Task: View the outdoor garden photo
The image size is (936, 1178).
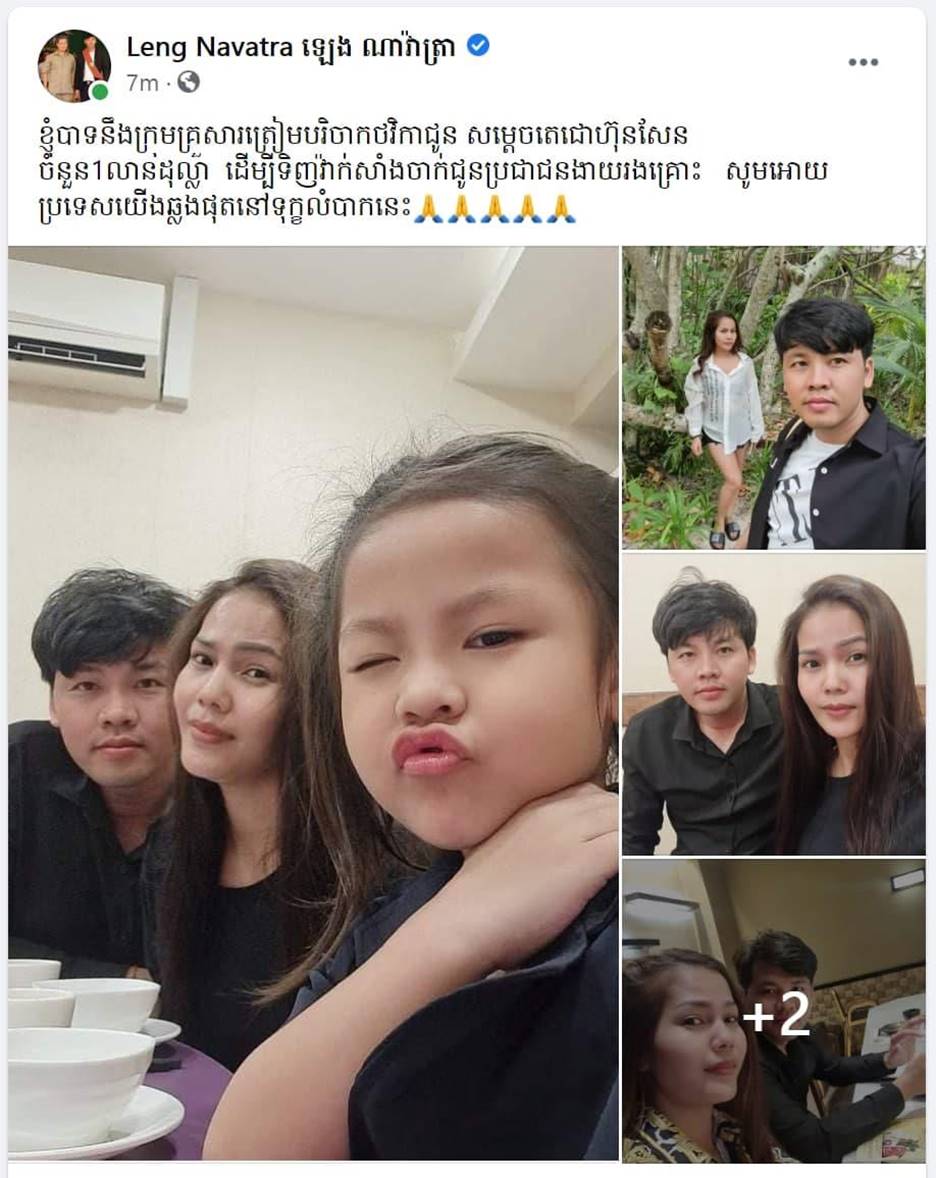Action: pyautogui.click(x=773, y=397)
